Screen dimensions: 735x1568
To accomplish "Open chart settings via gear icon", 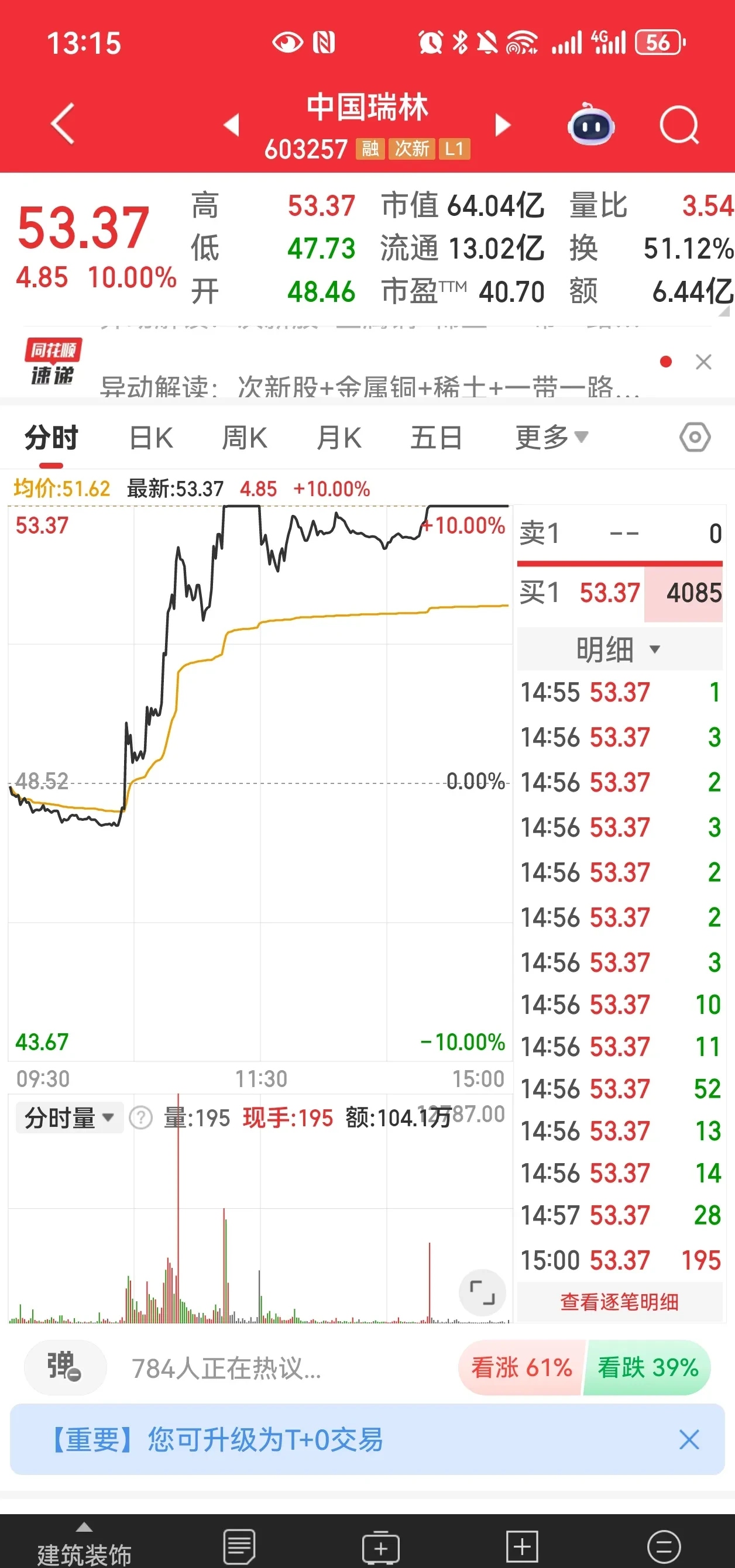I will pyautogui.click(x=693, y=436).
